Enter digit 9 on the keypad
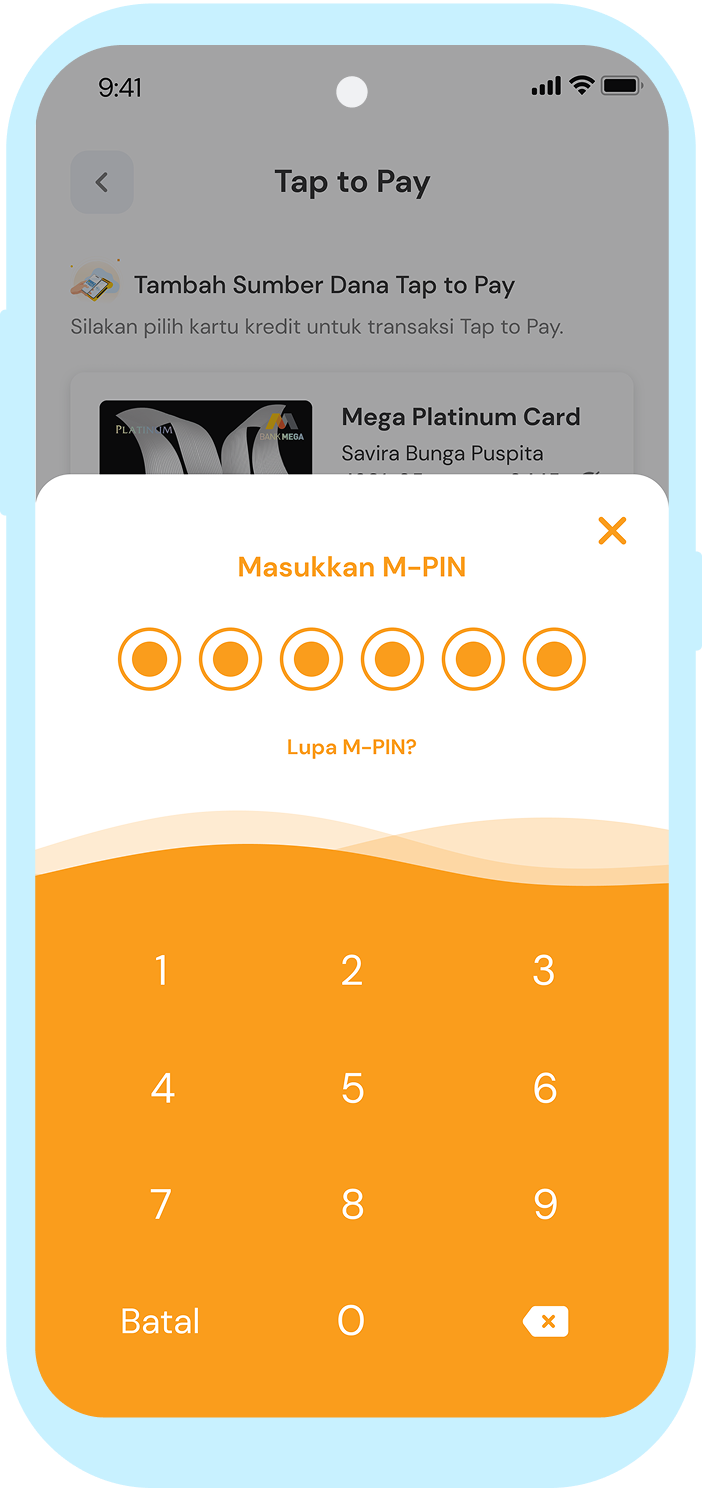702x1488 pixels. point(543,1205)
